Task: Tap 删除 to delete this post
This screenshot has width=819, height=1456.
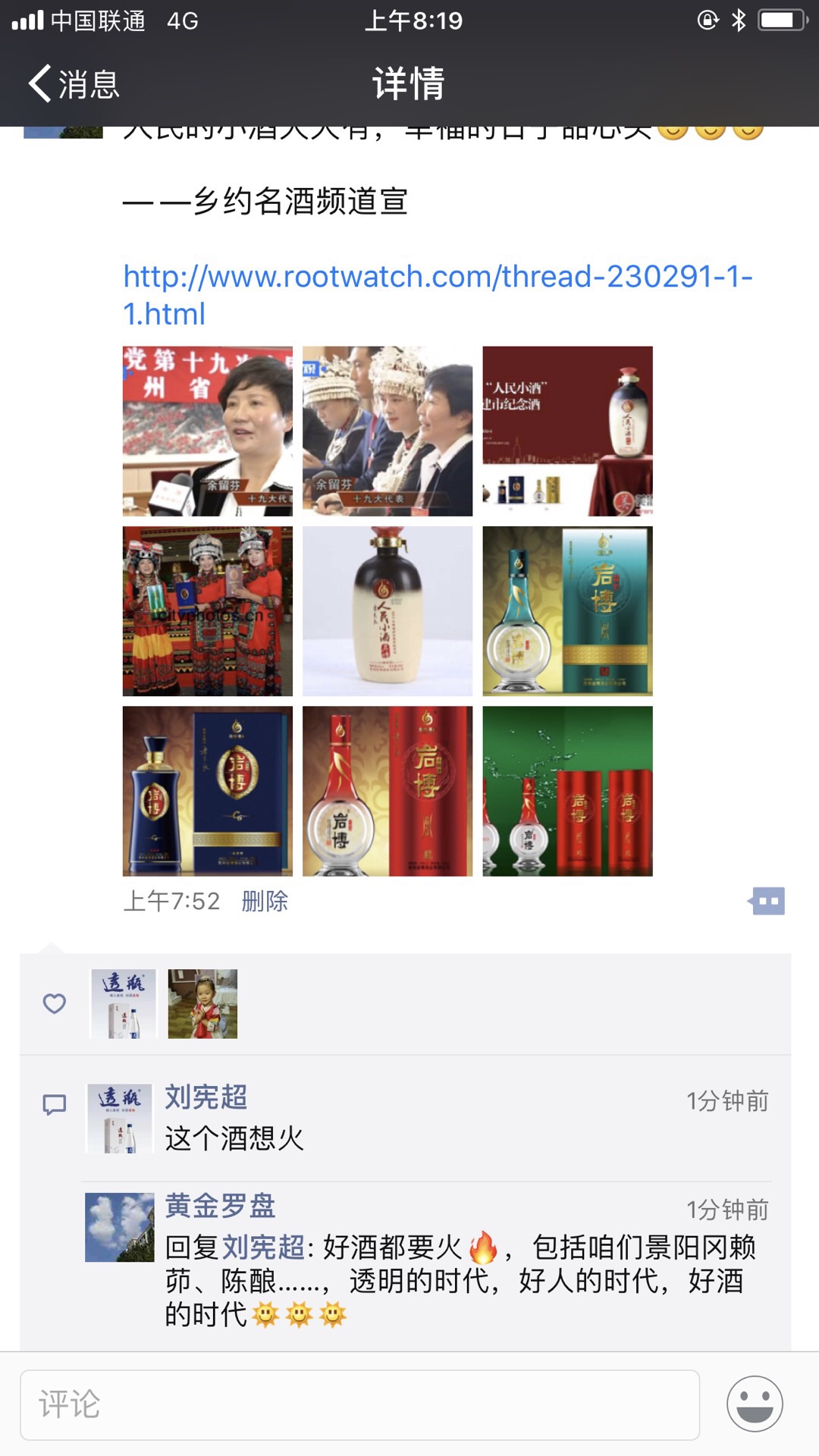Action: pyautogui.click(x=265, y=901)
